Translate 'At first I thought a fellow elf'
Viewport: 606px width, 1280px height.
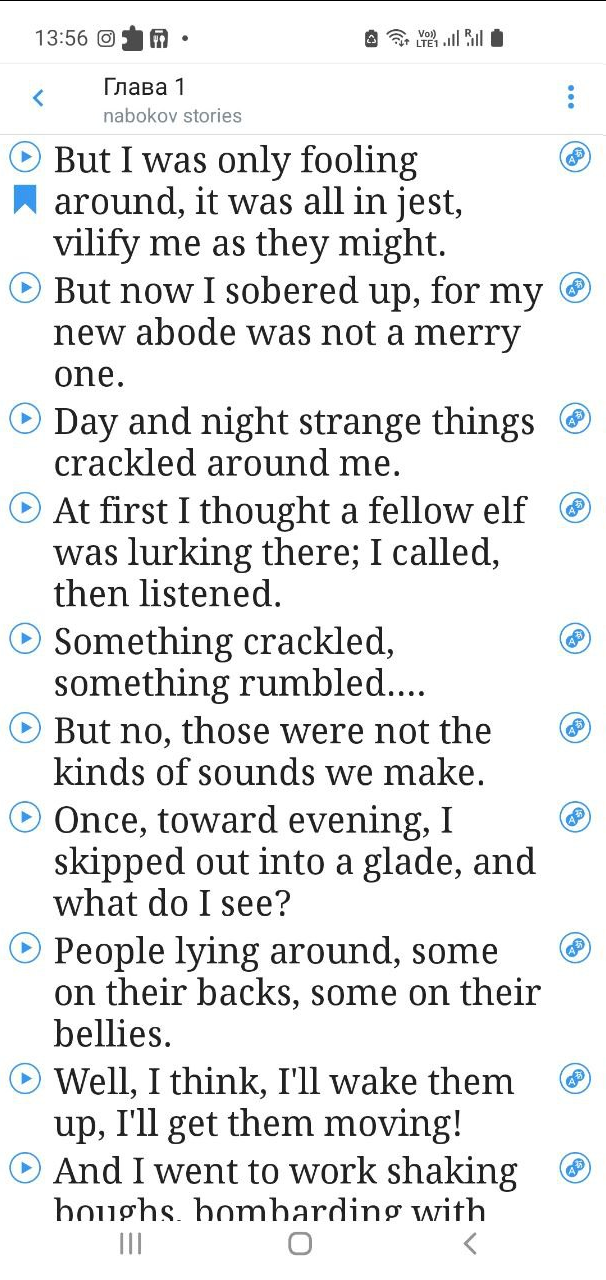[575, 508]
